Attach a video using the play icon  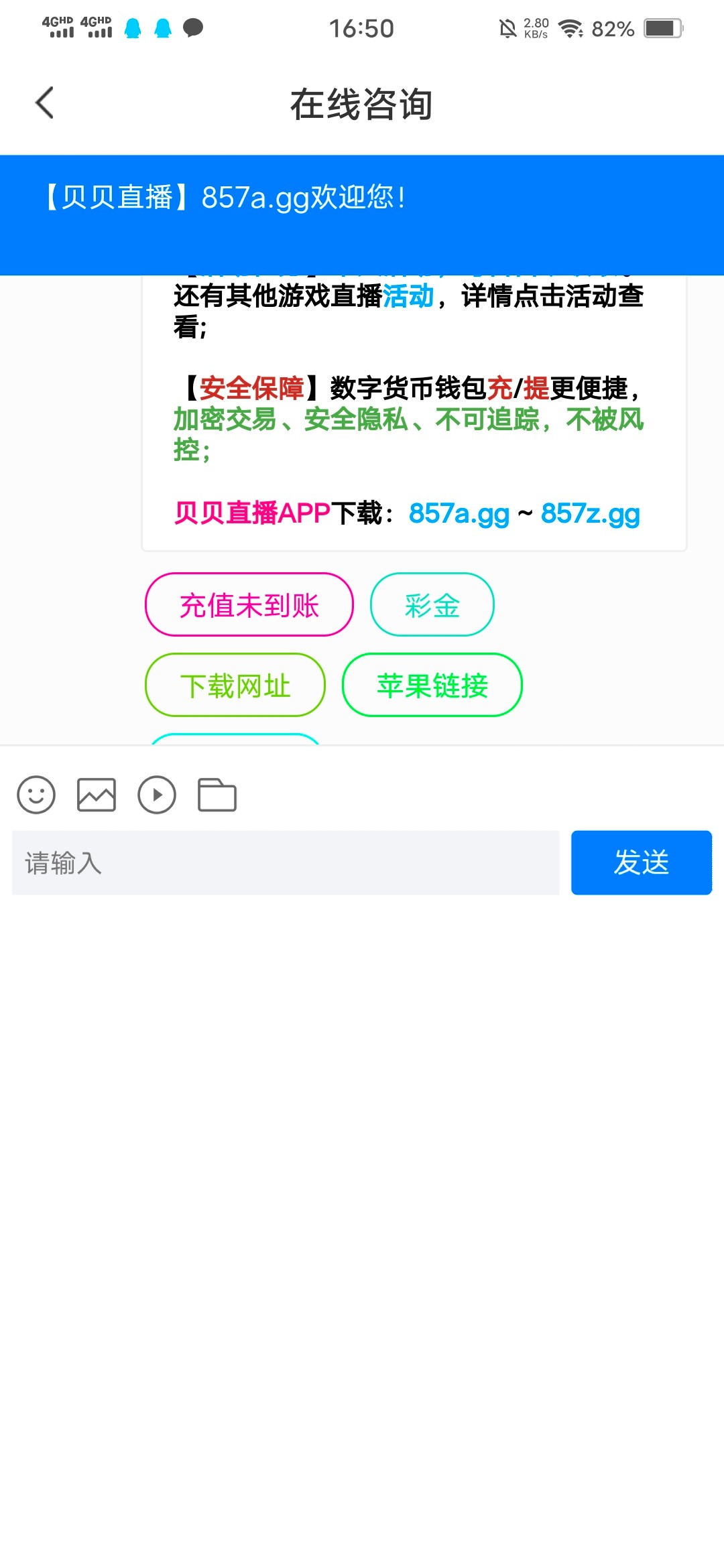tap(157, 795)
